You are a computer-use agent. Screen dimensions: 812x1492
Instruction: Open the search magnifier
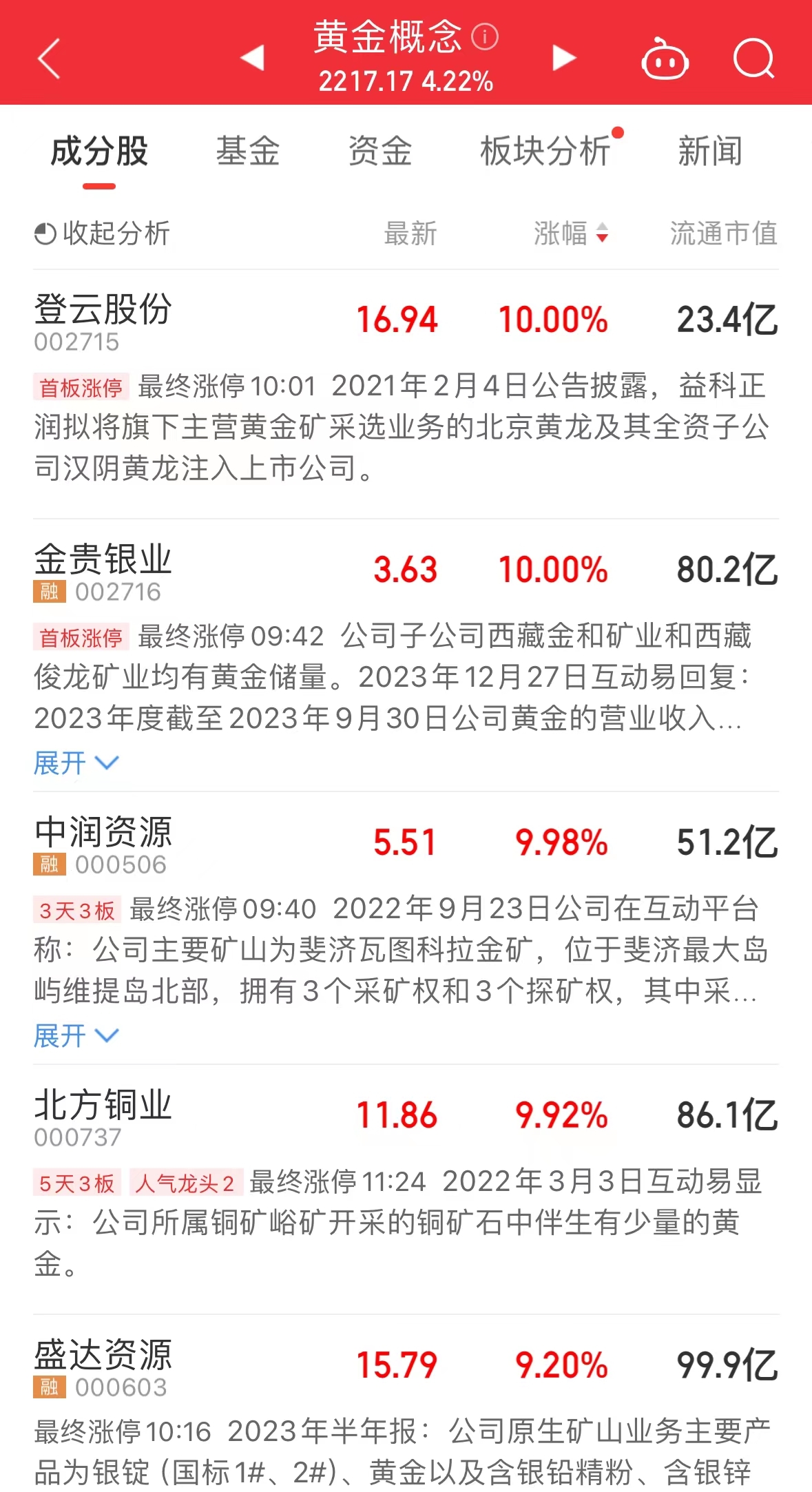753,59
